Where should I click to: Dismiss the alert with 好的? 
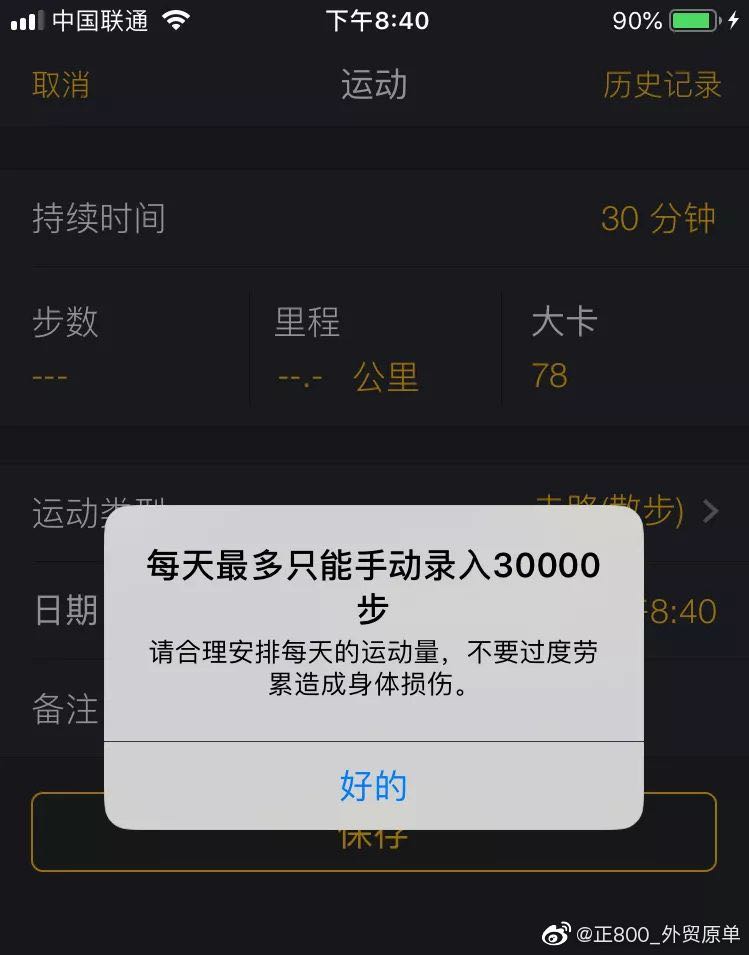click(373, 786)
